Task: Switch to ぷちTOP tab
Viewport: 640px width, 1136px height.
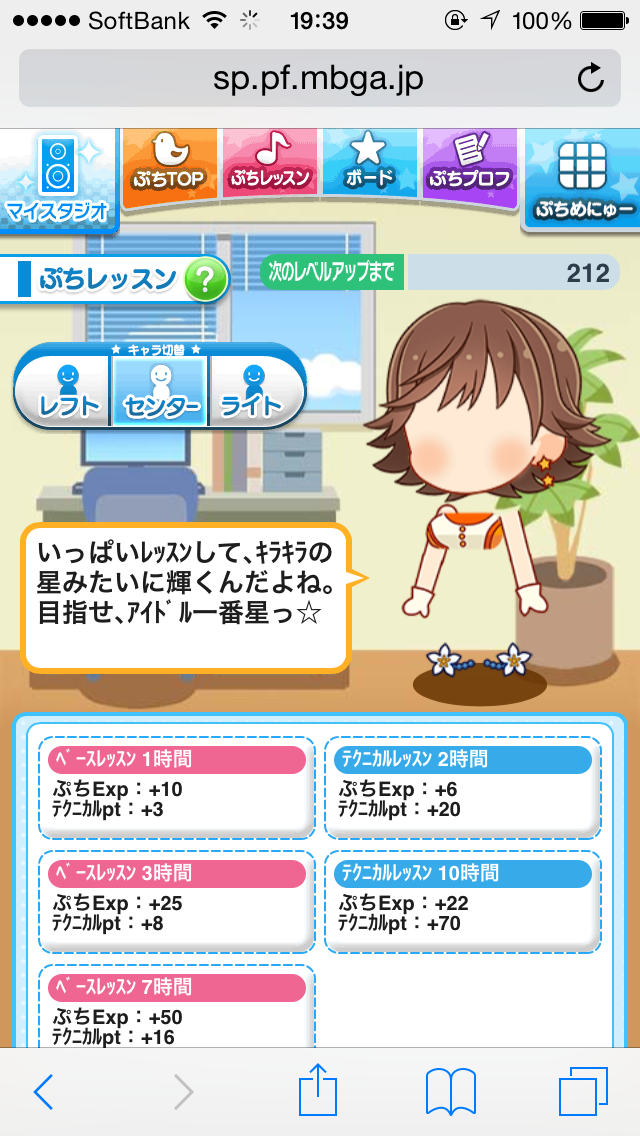Action: tap(168, 163)
